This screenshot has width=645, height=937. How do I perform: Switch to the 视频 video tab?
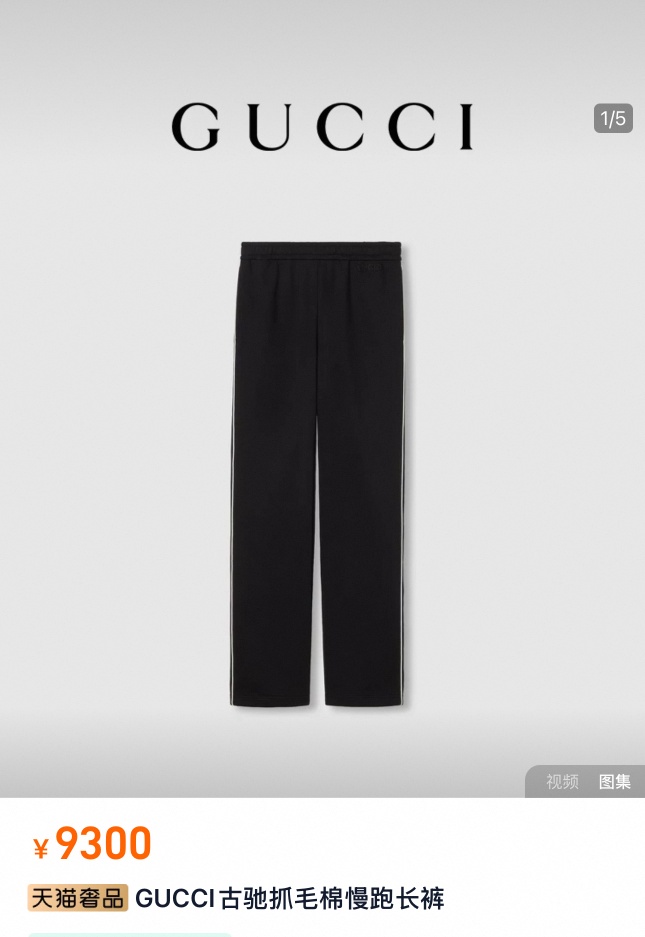pos(562,782)
